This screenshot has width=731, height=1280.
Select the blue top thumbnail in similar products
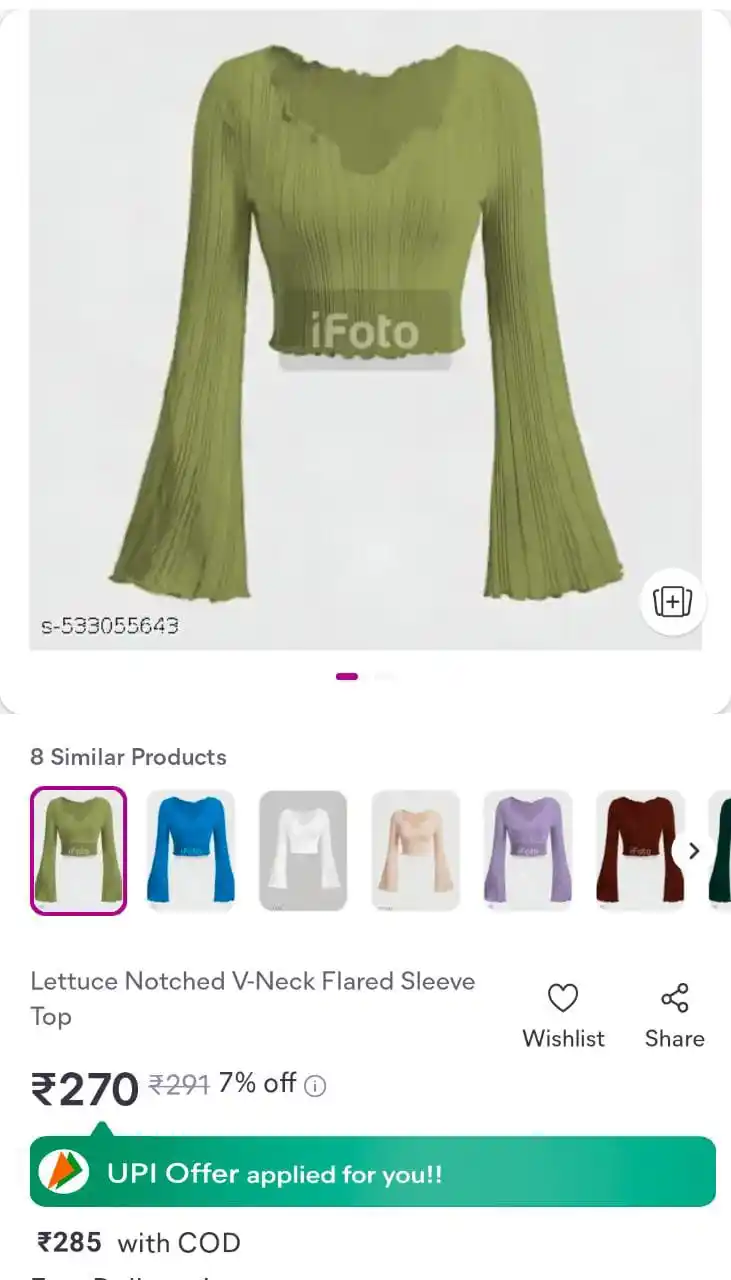pos(191,851)
